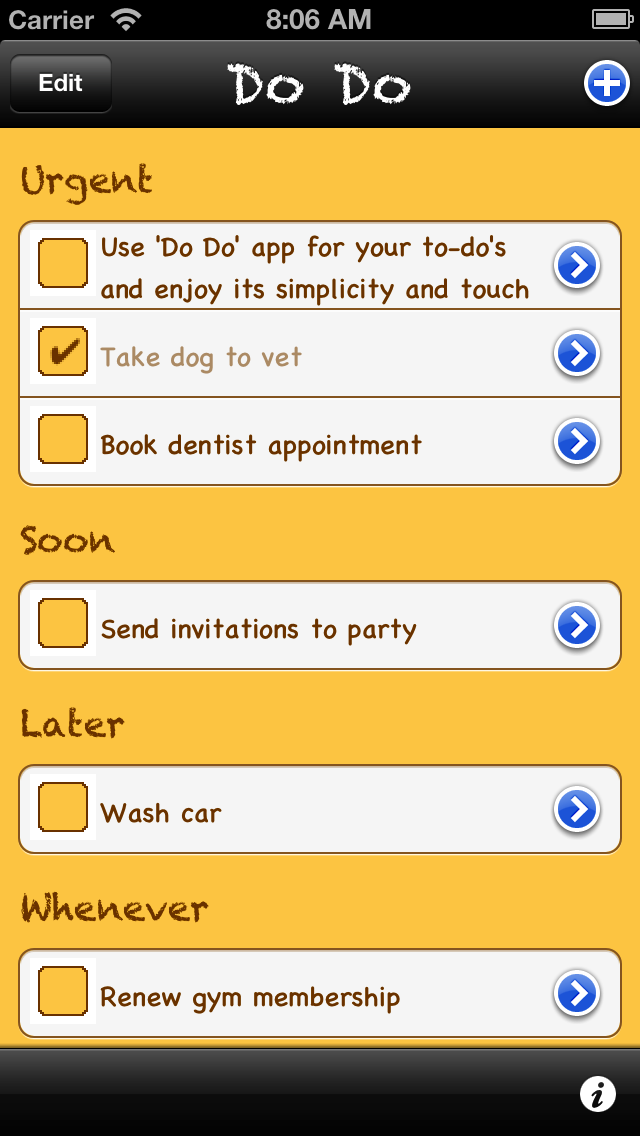Open details arrow for 'Renew gym membership'
The height and width of the screenshot is (1136, 640).
point(578,993)
